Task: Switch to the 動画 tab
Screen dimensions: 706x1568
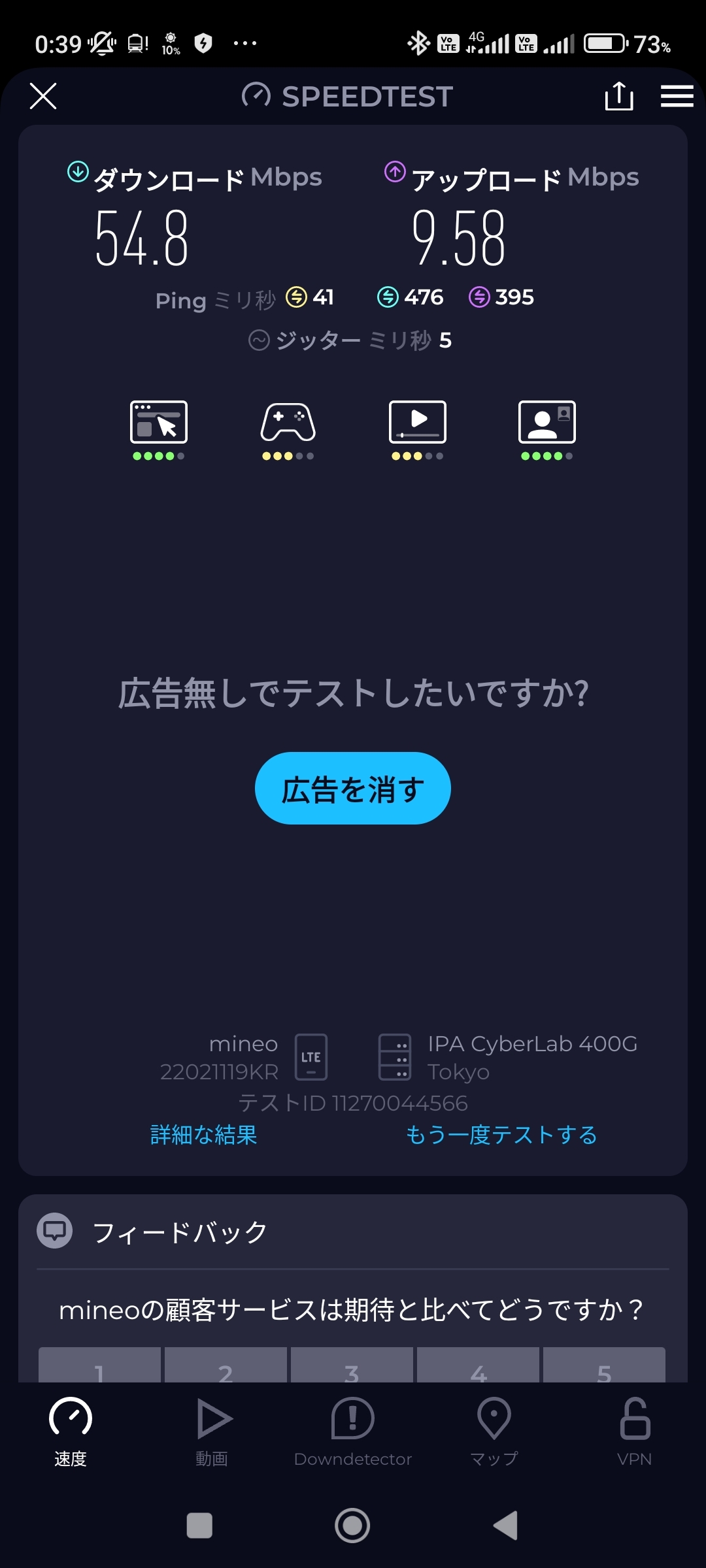Action: [212, 1432]
